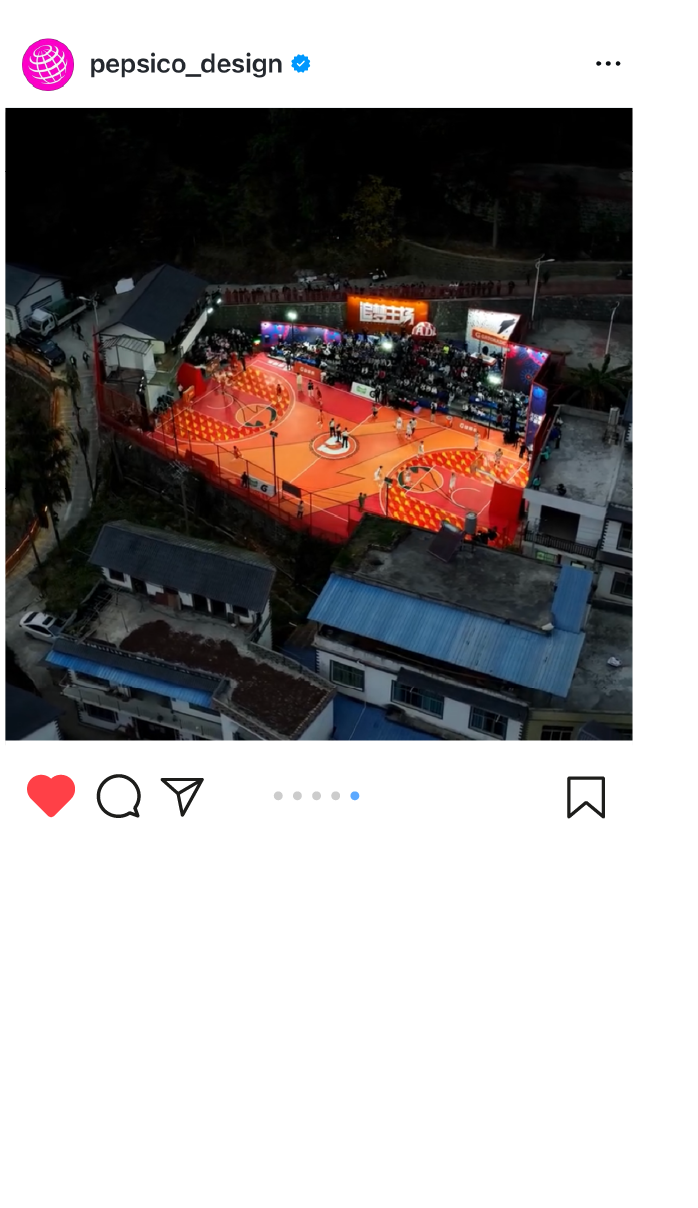Open the post's three-dot options menu

(608, 64)
